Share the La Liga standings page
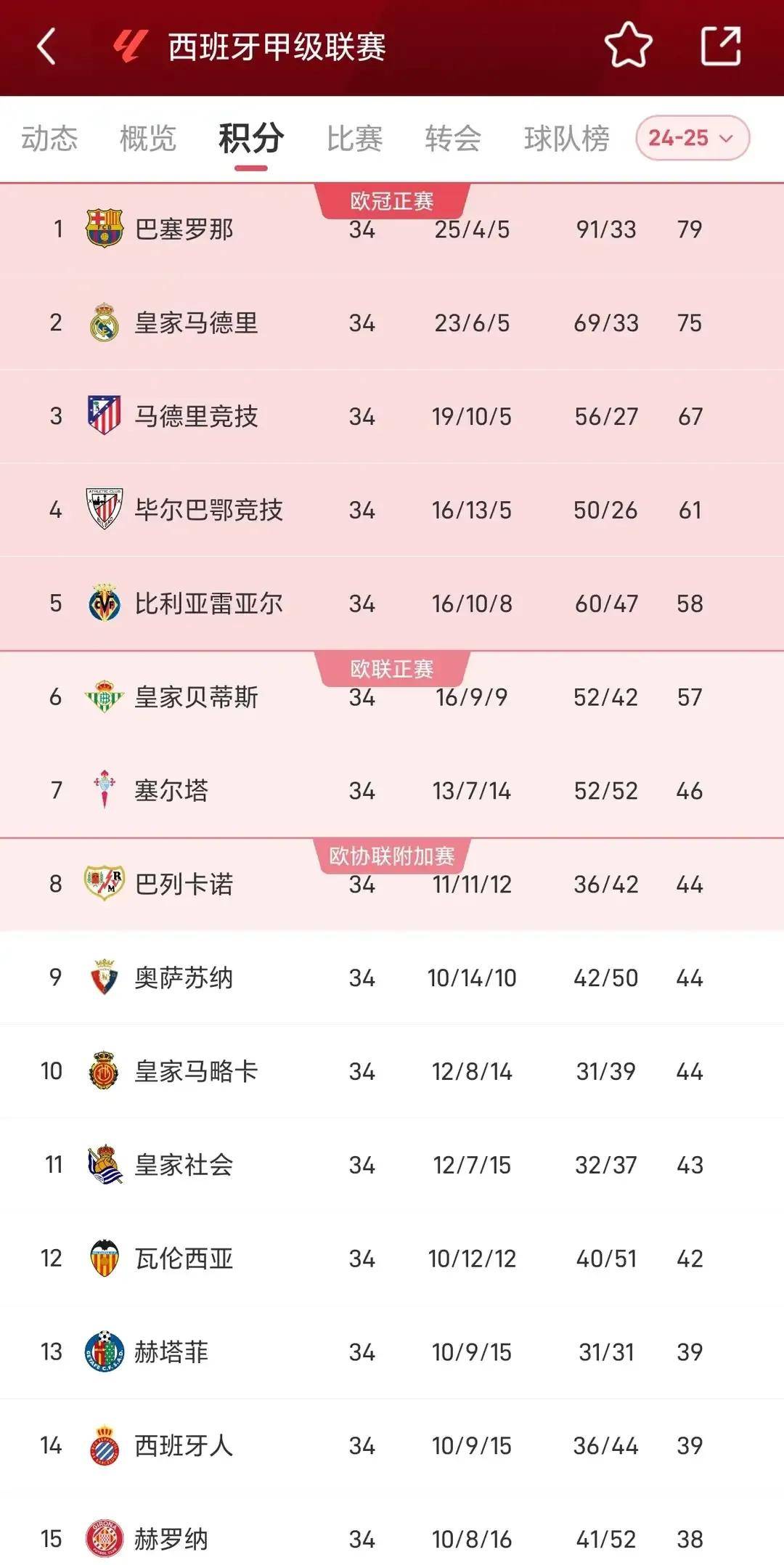Image resolution: width=784 pixels, height=1565 pixels. point(720,46)
